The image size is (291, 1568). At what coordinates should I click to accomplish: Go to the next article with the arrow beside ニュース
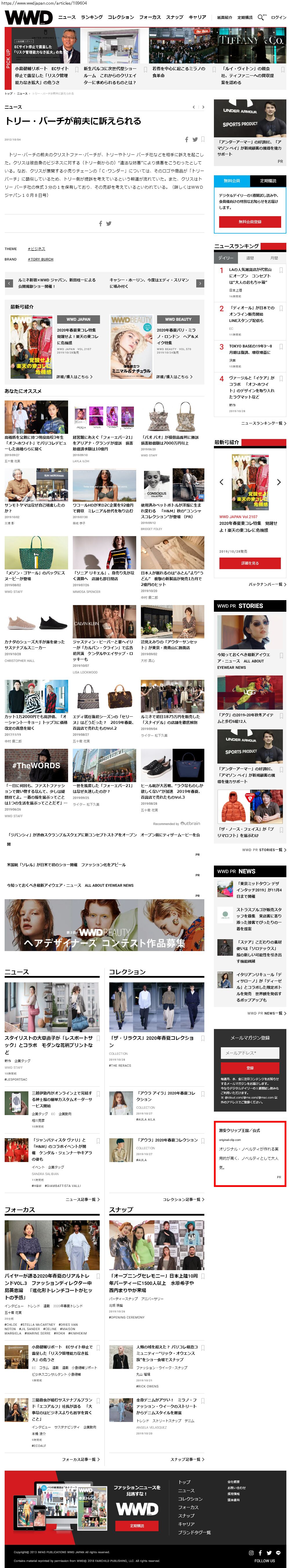[203, 107]
